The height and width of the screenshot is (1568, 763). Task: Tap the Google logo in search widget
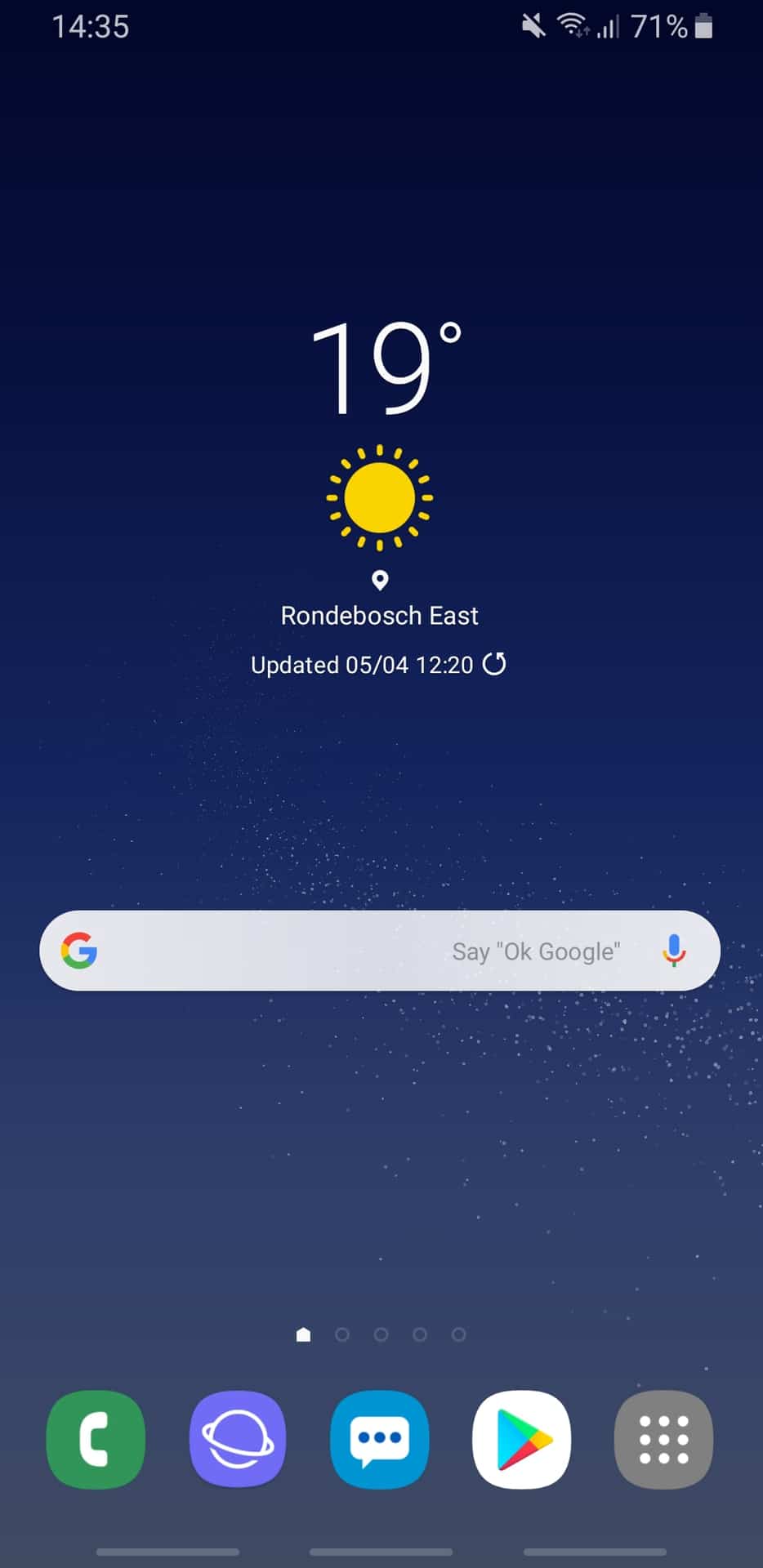(79, 951)
